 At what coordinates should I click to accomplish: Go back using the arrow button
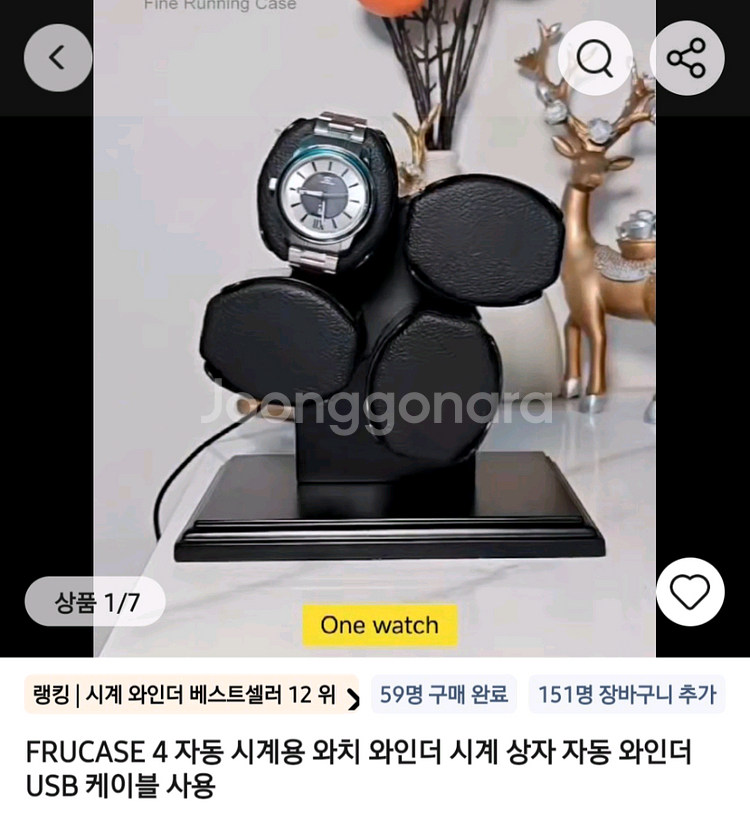click(x=57, y=58)
